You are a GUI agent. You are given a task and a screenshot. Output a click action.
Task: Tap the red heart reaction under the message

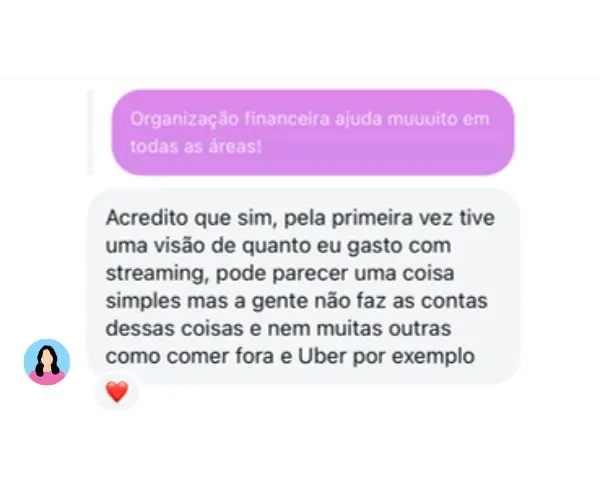[117, 392]
